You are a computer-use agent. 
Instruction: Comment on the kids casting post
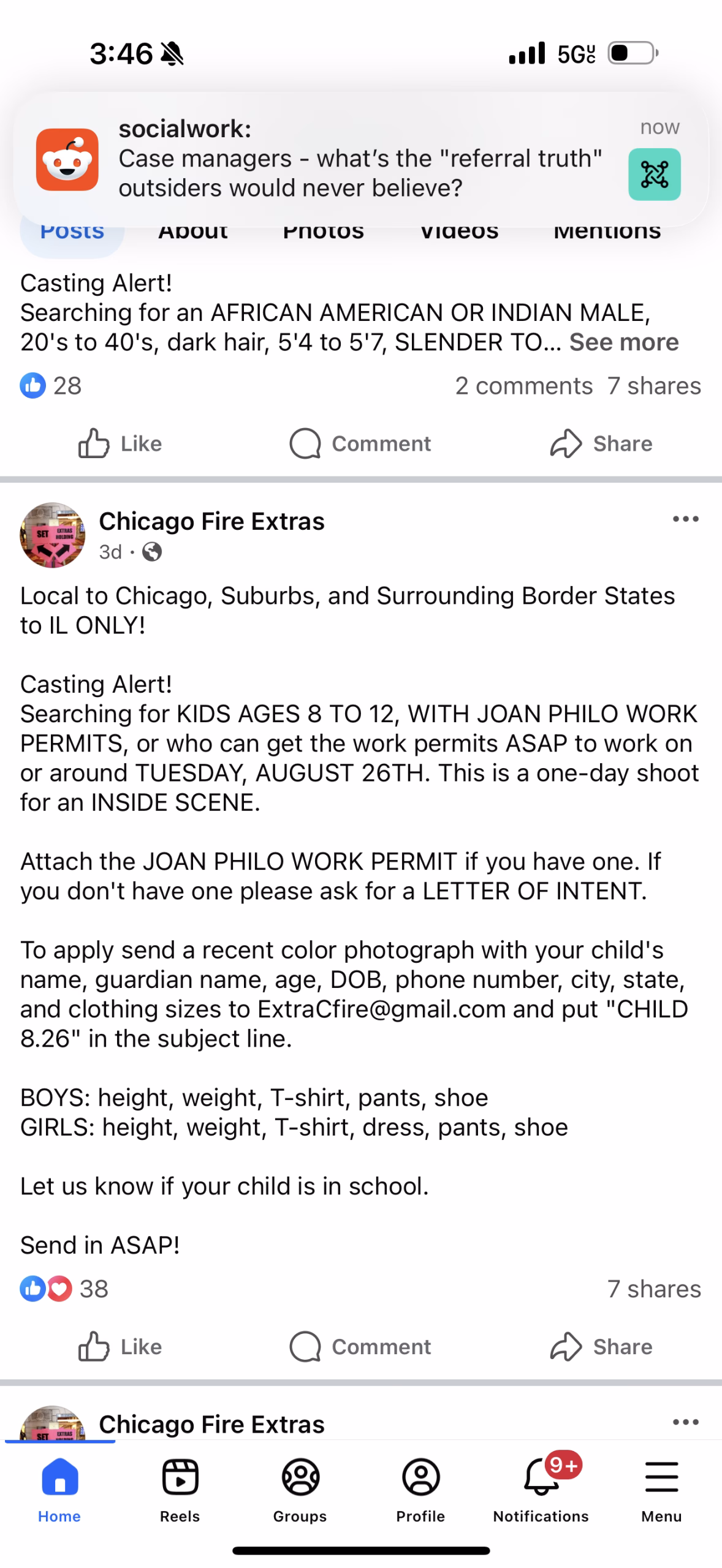pyautogui.click(x=360, y=1347)
